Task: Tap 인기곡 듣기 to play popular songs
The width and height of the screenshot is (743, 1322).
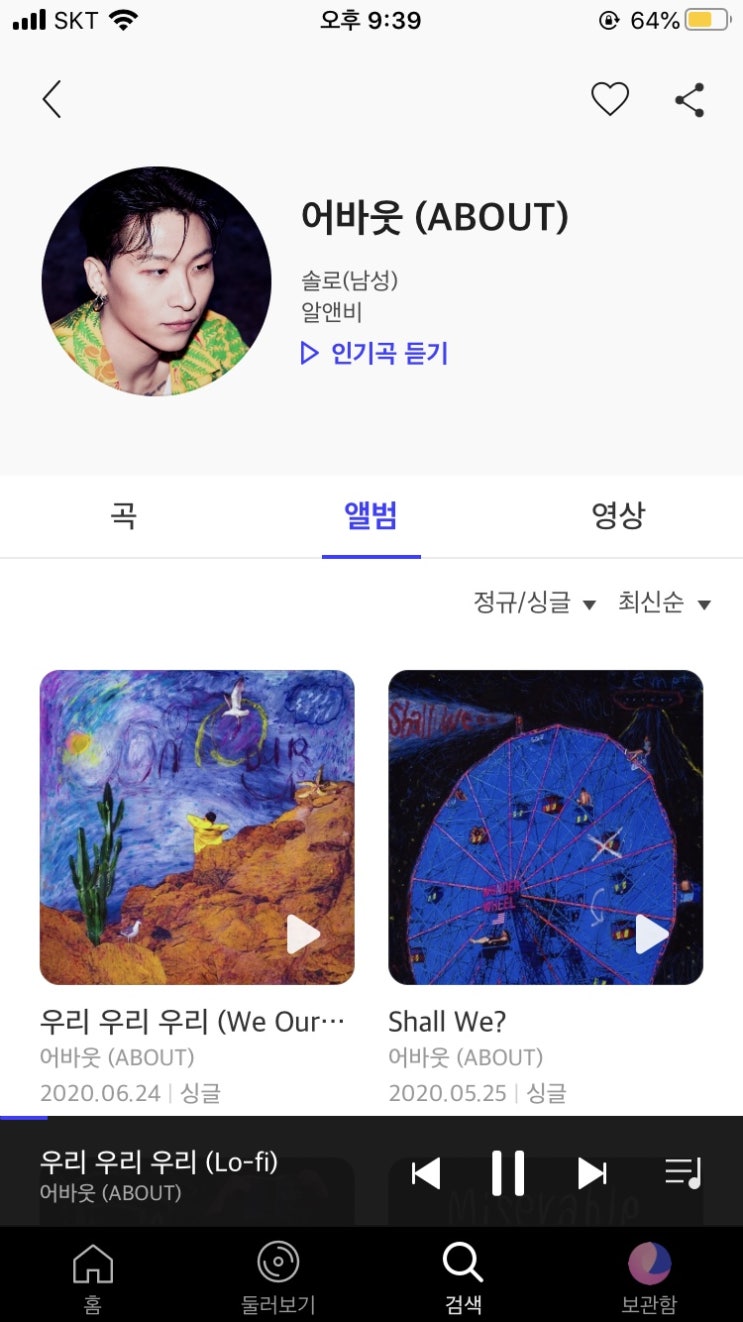Action: tap(375, 353)
